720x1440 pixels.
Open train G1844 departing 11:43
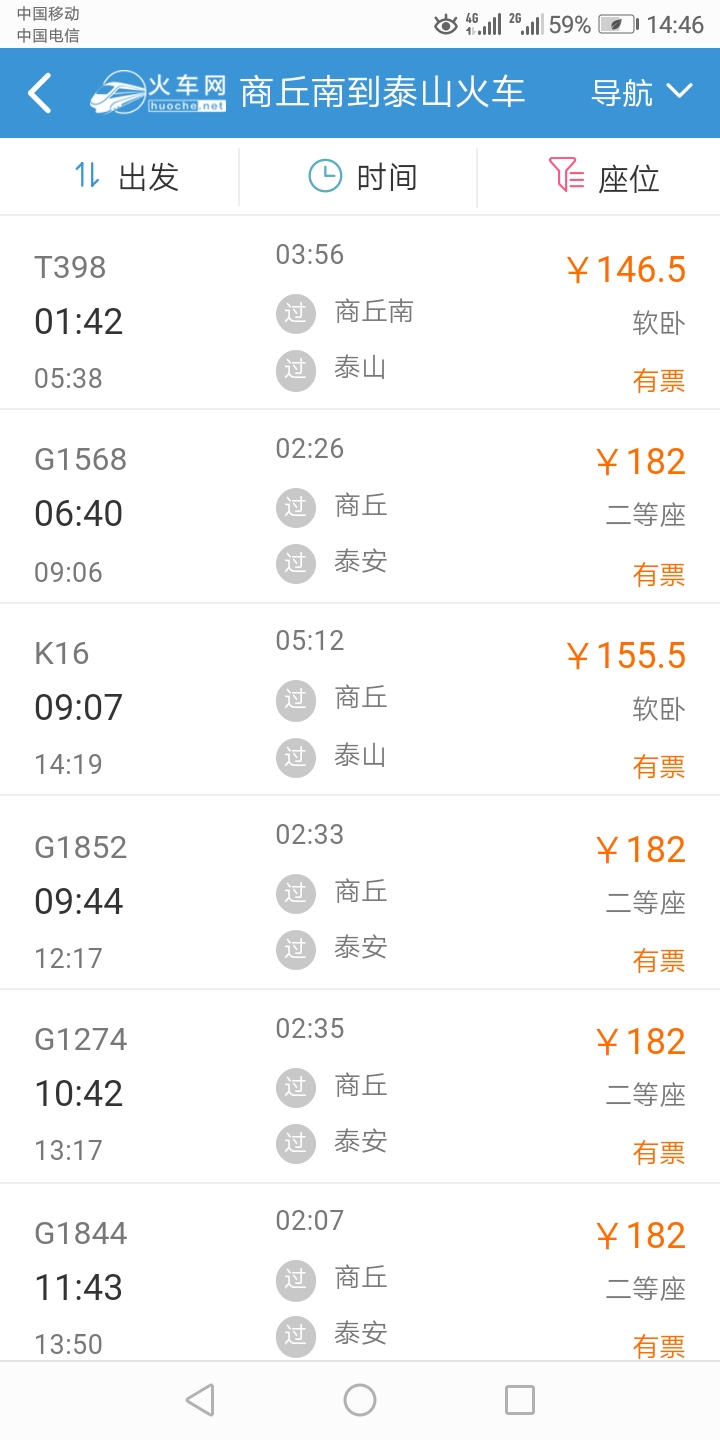[x=360, y=1273]
